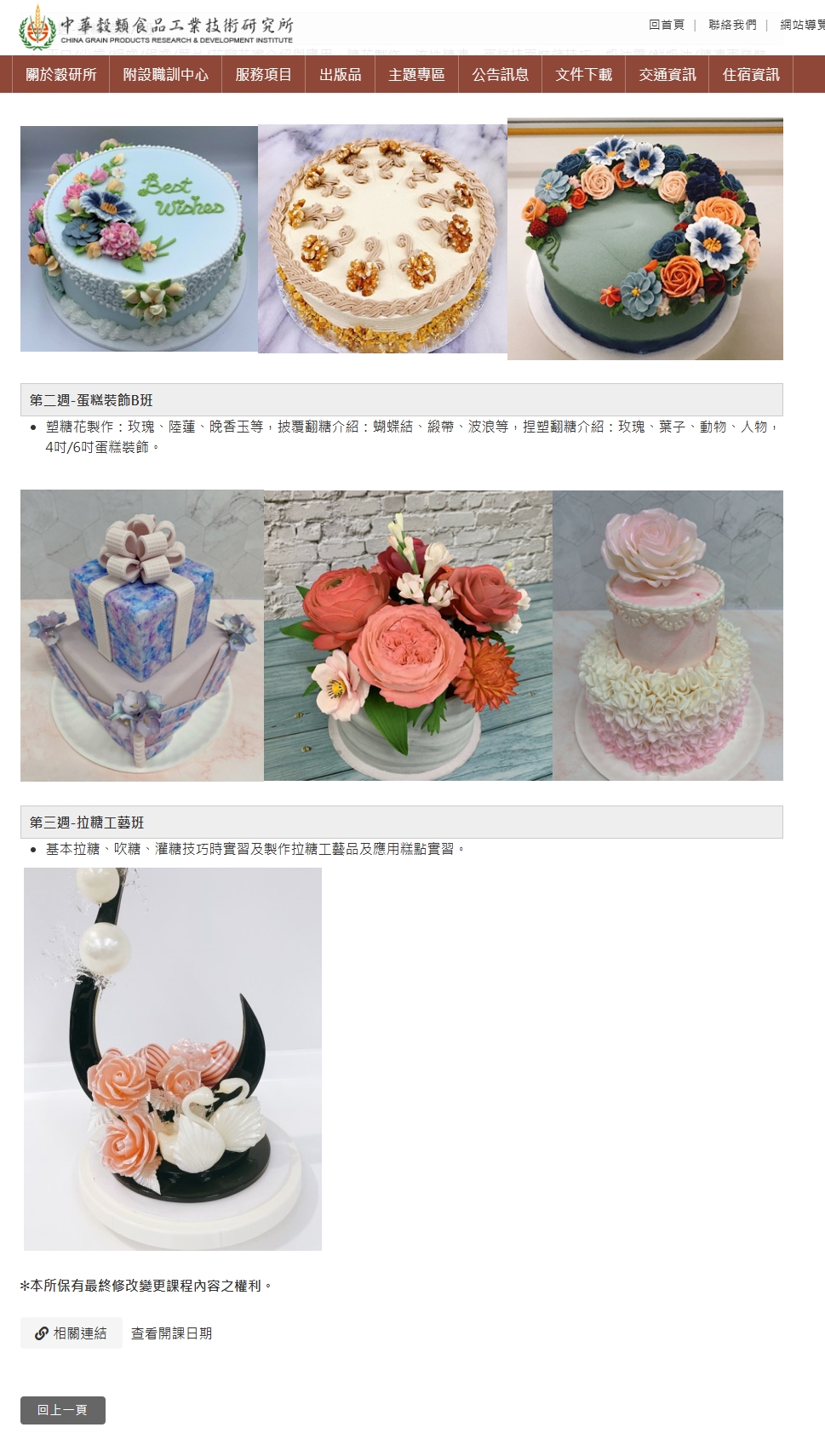Go to 文件下載 downloads

[x=584, y=75]
